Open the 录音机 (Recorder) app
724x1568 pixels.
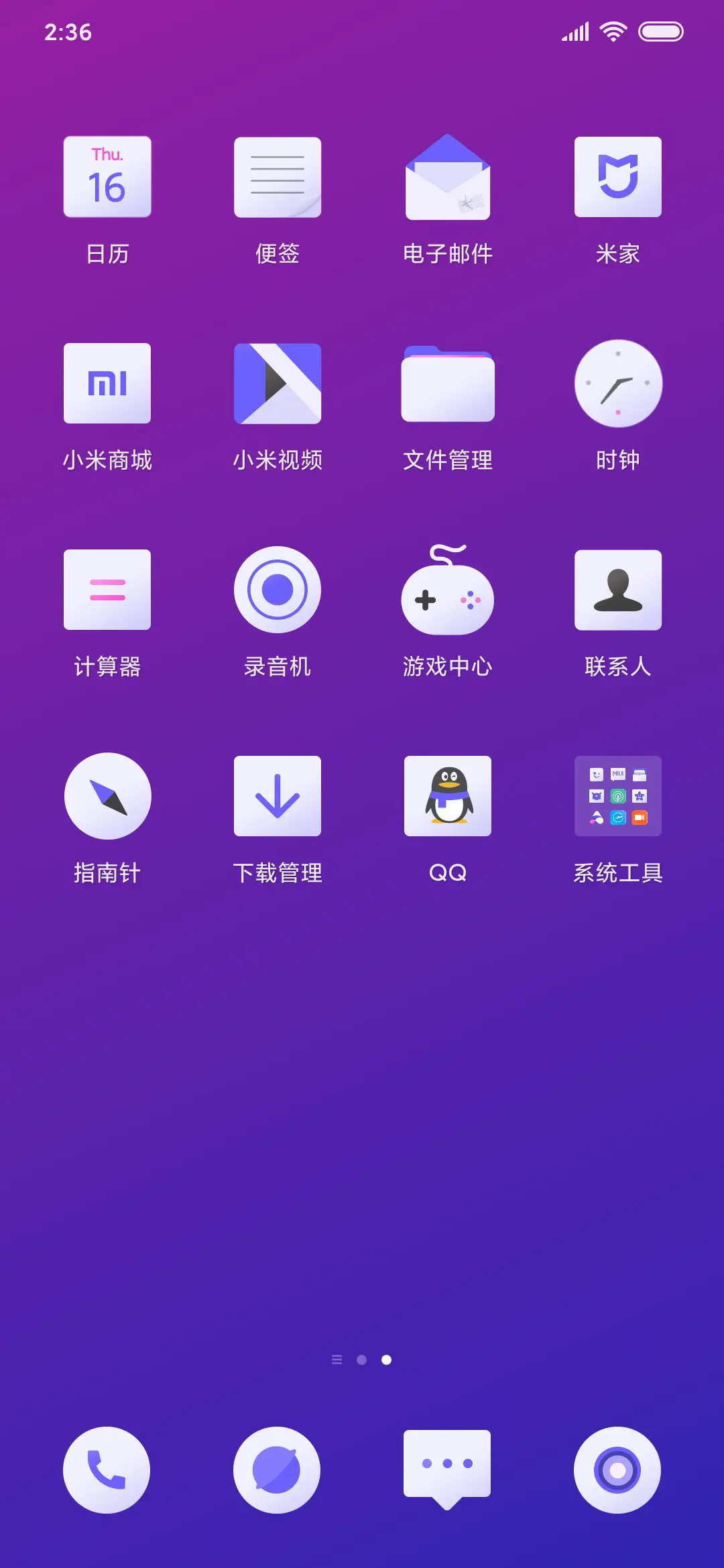pyautogui.click(x=278, y=590)
